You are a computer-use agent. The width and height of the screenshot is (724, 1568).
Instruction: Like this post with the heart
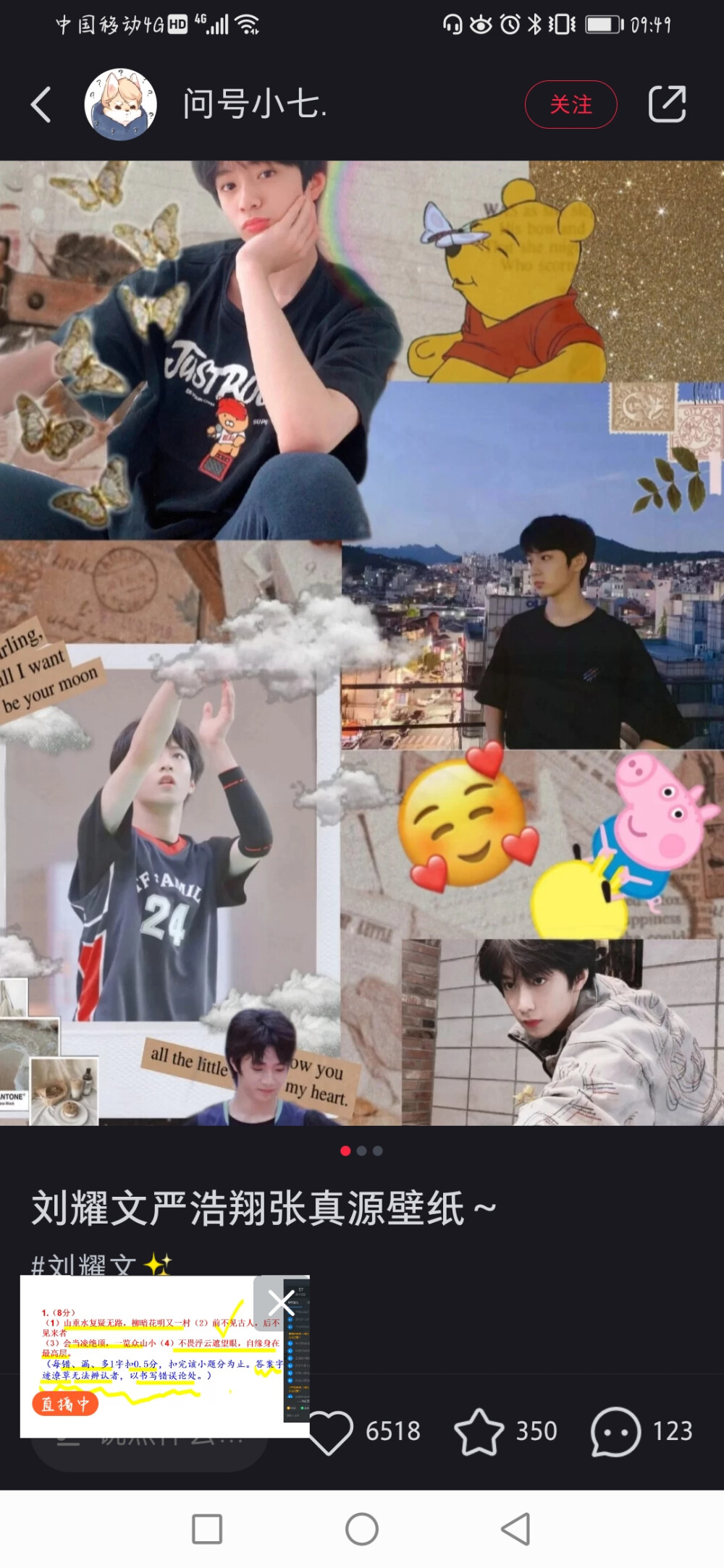point(329,1431)
